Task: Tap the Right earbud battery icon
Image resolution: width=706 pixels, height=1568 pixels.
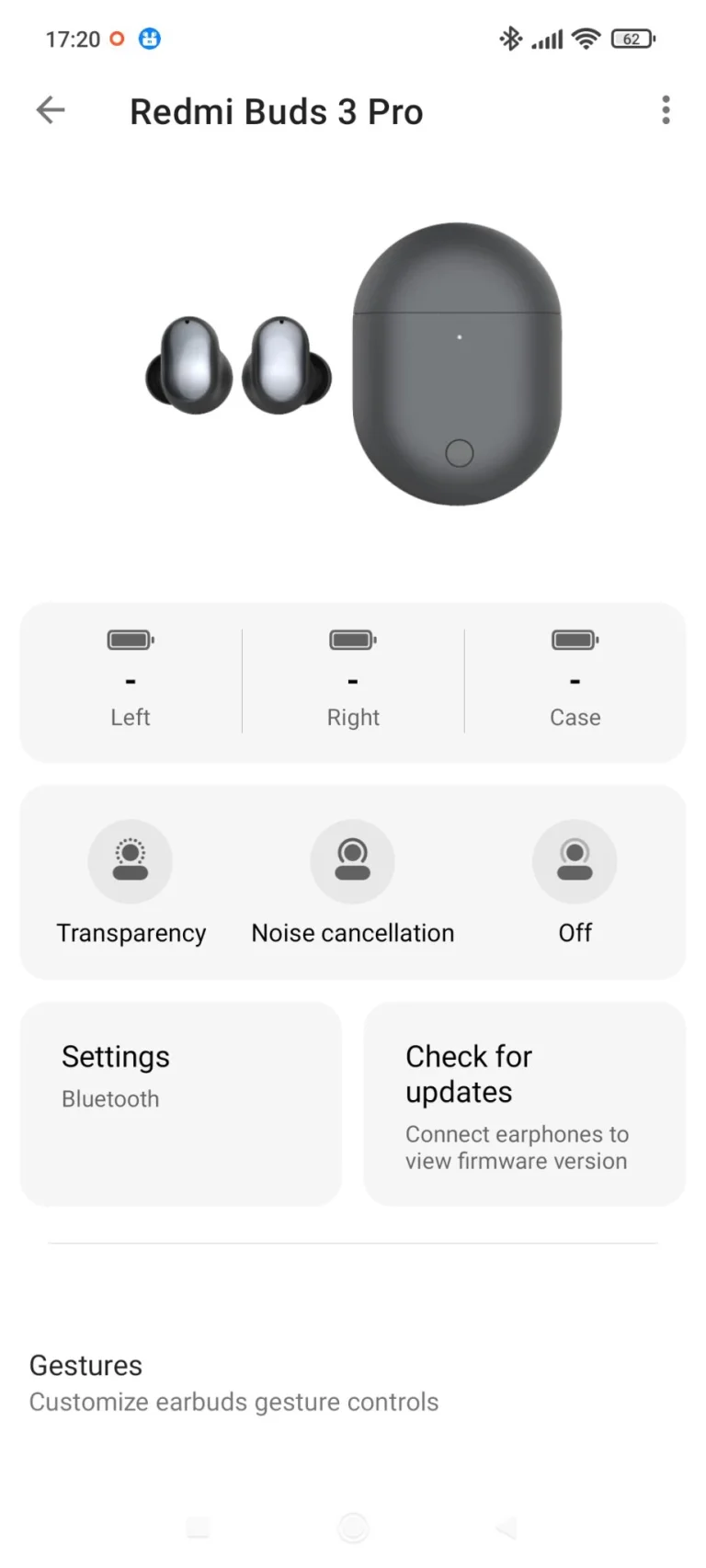Action: (352, 639)
